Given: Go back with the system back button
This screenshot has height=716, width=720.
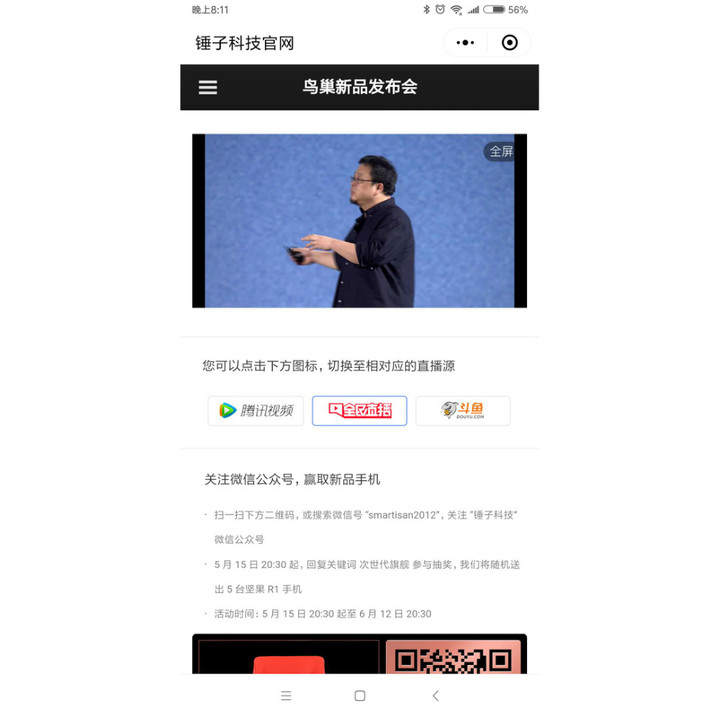Looking at the screenshot, I should tap(435, 696).
